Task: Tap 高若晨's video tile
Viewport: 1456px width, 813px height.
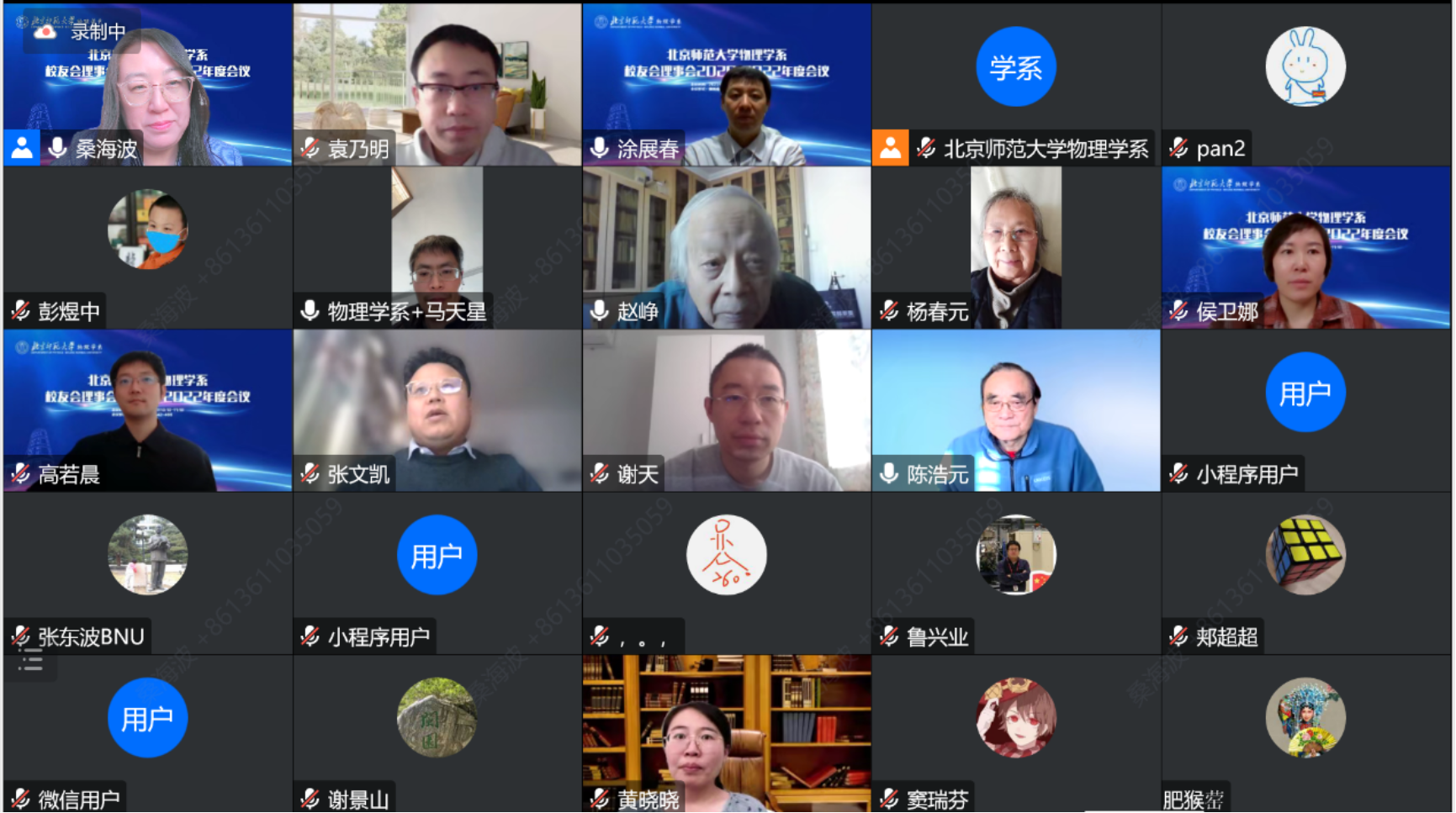Action: click(x=147, y=408)
